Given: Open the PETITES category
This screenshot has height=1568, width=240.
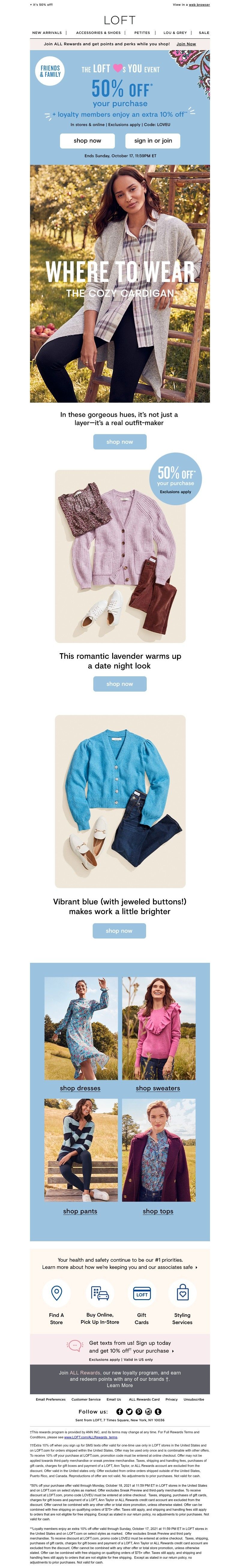Looking at the screenshot, I should [142, 33].
